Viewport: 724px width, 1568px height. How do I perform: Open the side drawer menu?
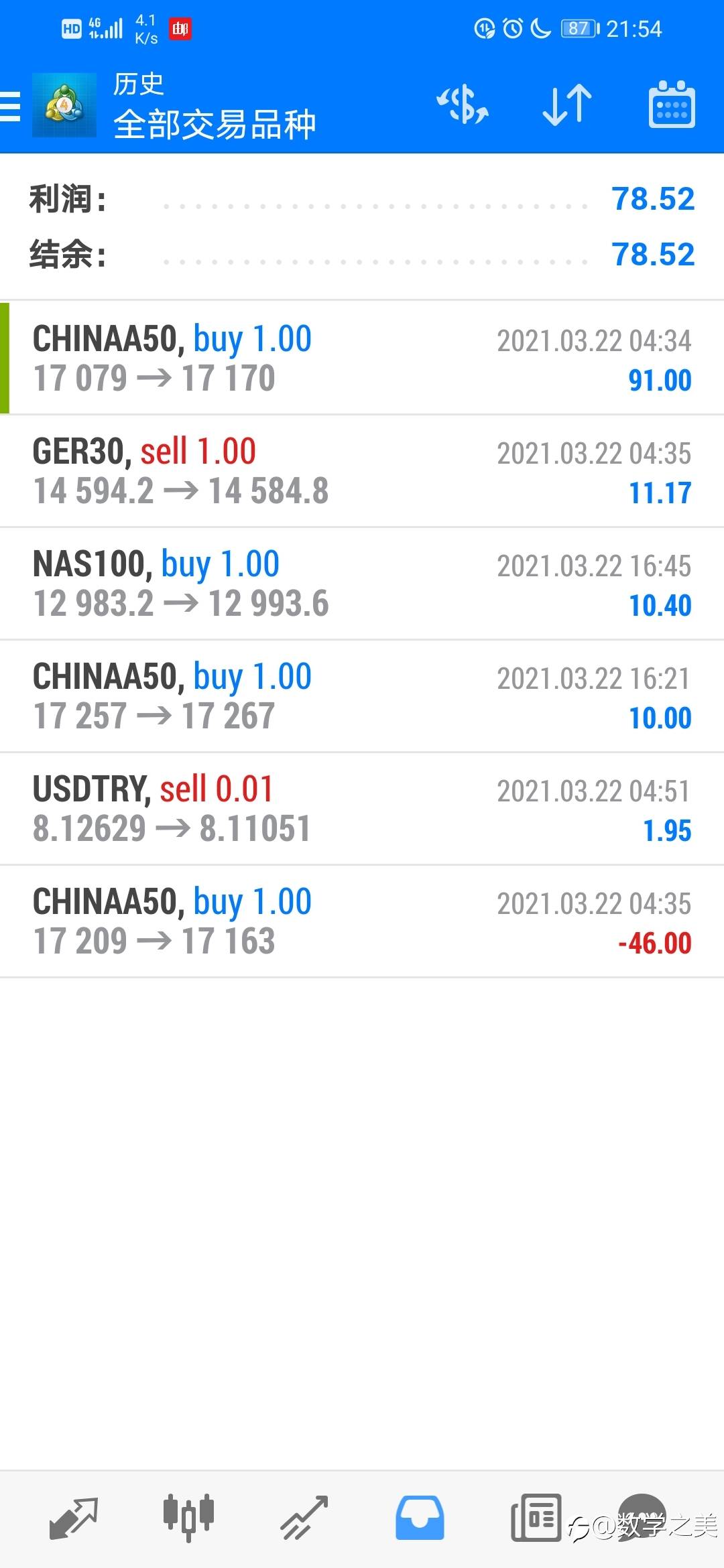click(x=11, y=106)
